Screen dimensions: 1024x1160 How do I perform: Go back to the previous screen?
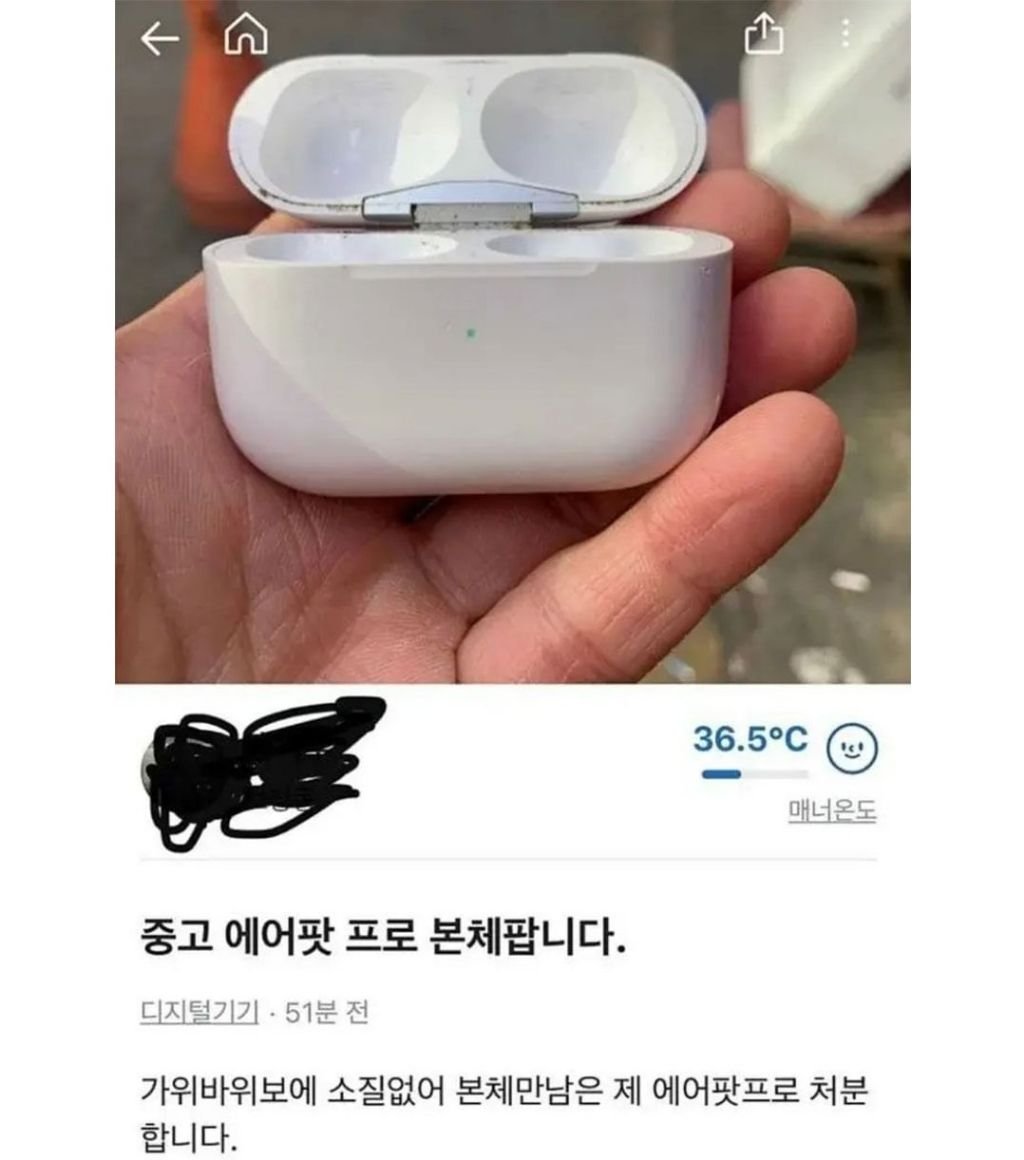[160, 39]
